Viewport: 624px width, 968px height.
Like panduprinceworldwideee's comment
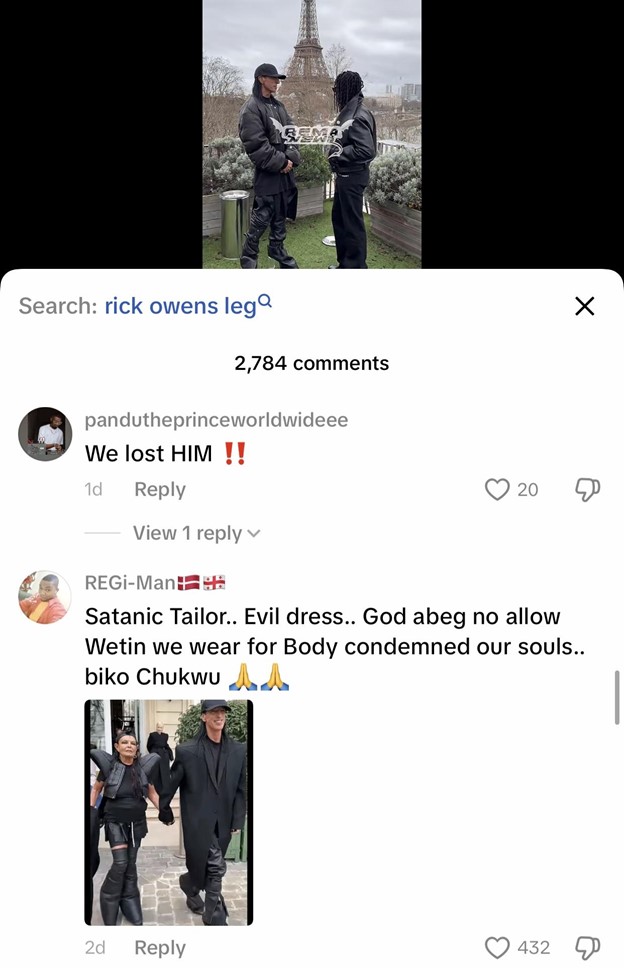tap(497, 489)
